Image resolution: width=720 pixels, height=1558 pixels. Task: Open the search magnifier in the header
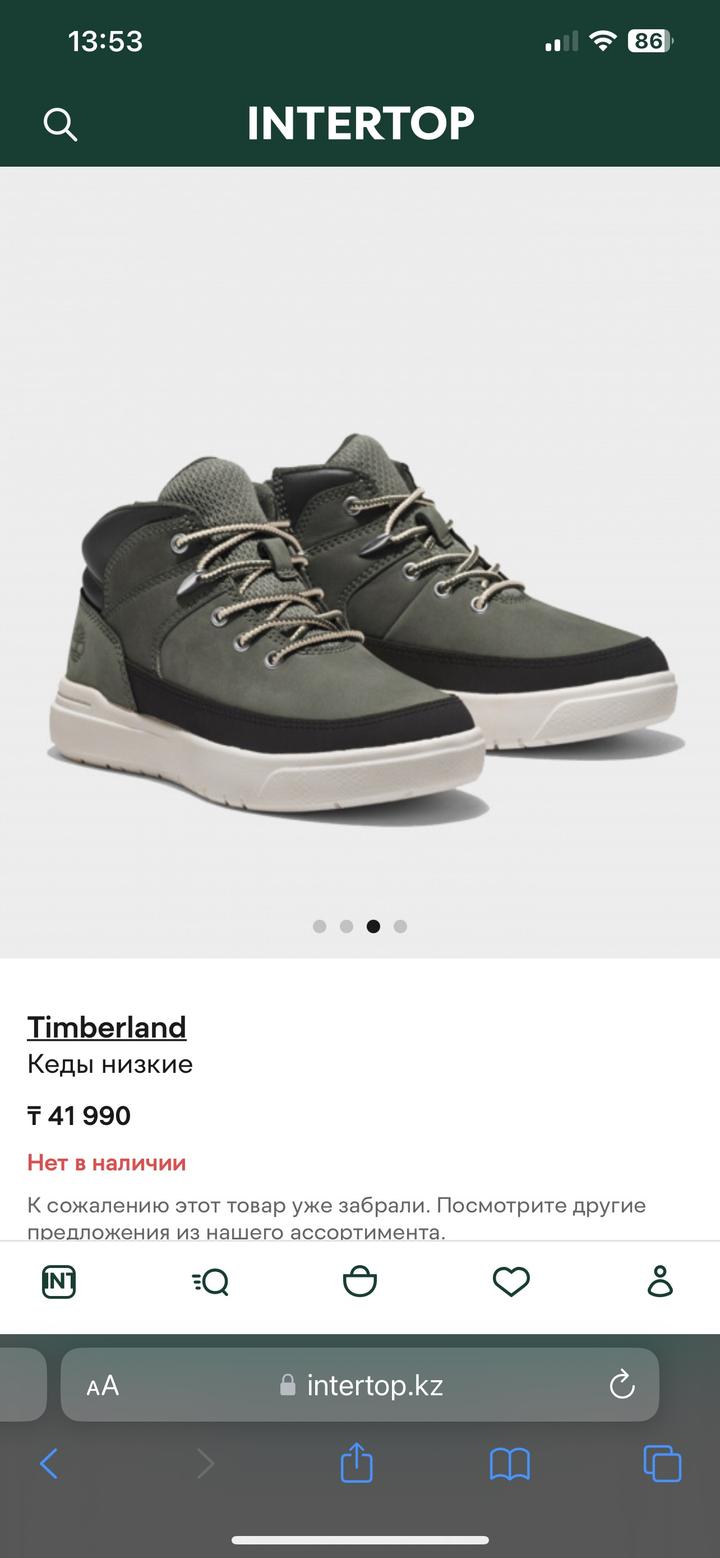pyautogui.click(x=60, y=124)
